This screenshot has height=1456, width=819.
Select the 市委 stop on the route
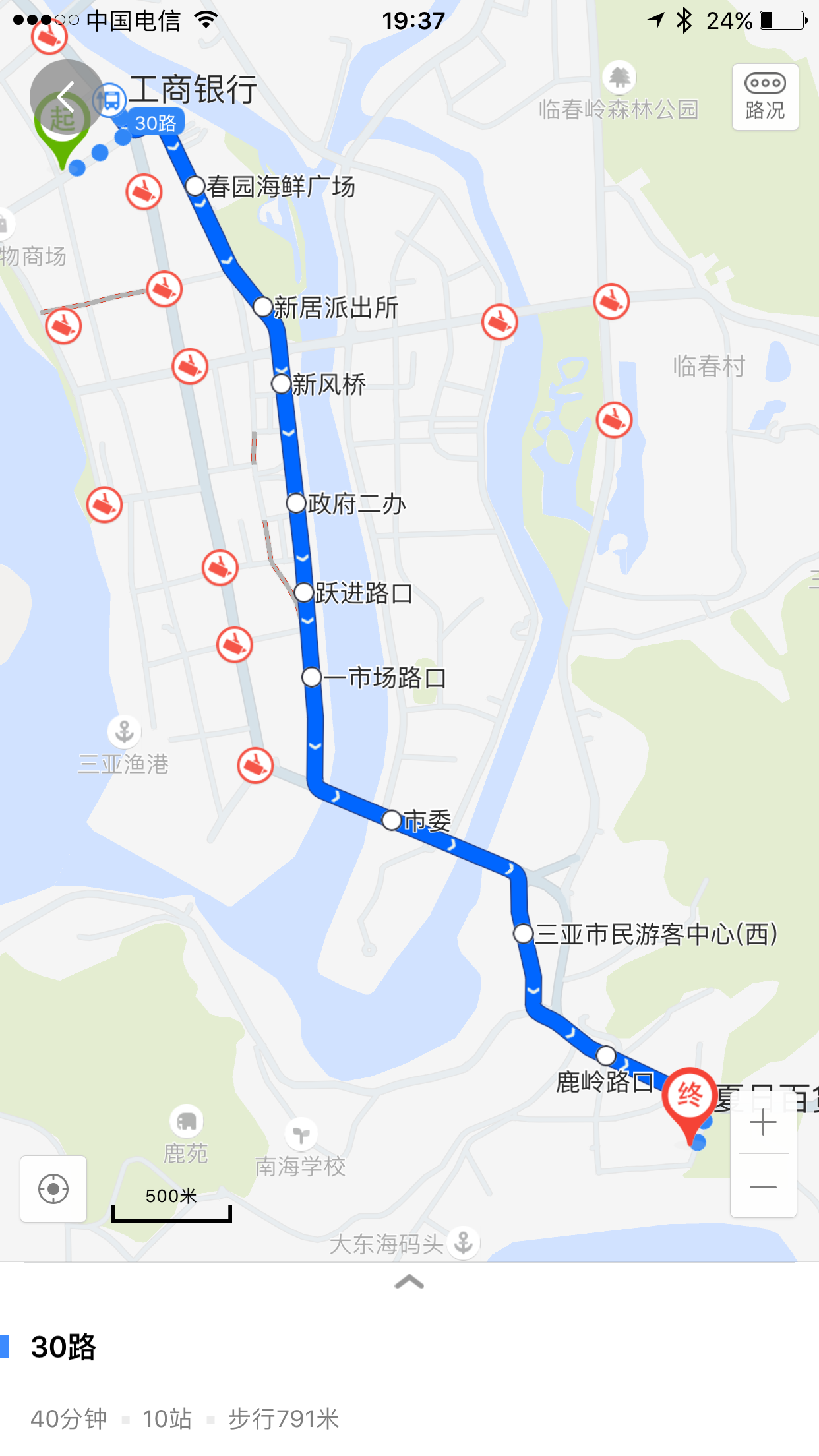[x=392, y=820]
